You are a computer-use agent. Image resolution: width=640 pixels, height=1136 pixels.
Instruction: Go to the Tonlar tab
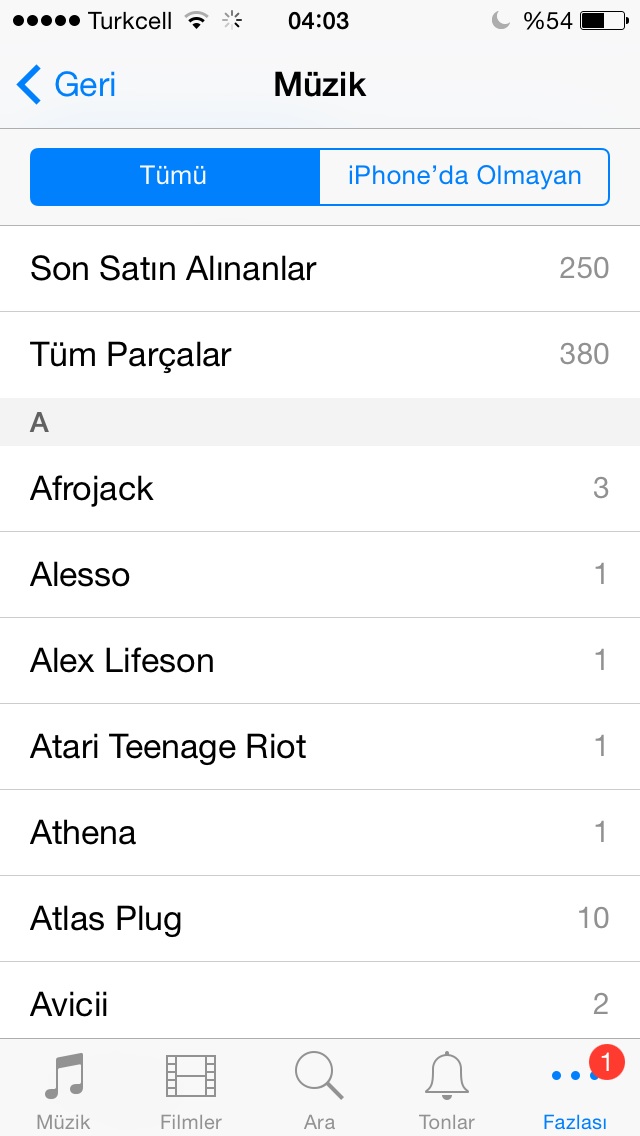[x=447, y=1089]
